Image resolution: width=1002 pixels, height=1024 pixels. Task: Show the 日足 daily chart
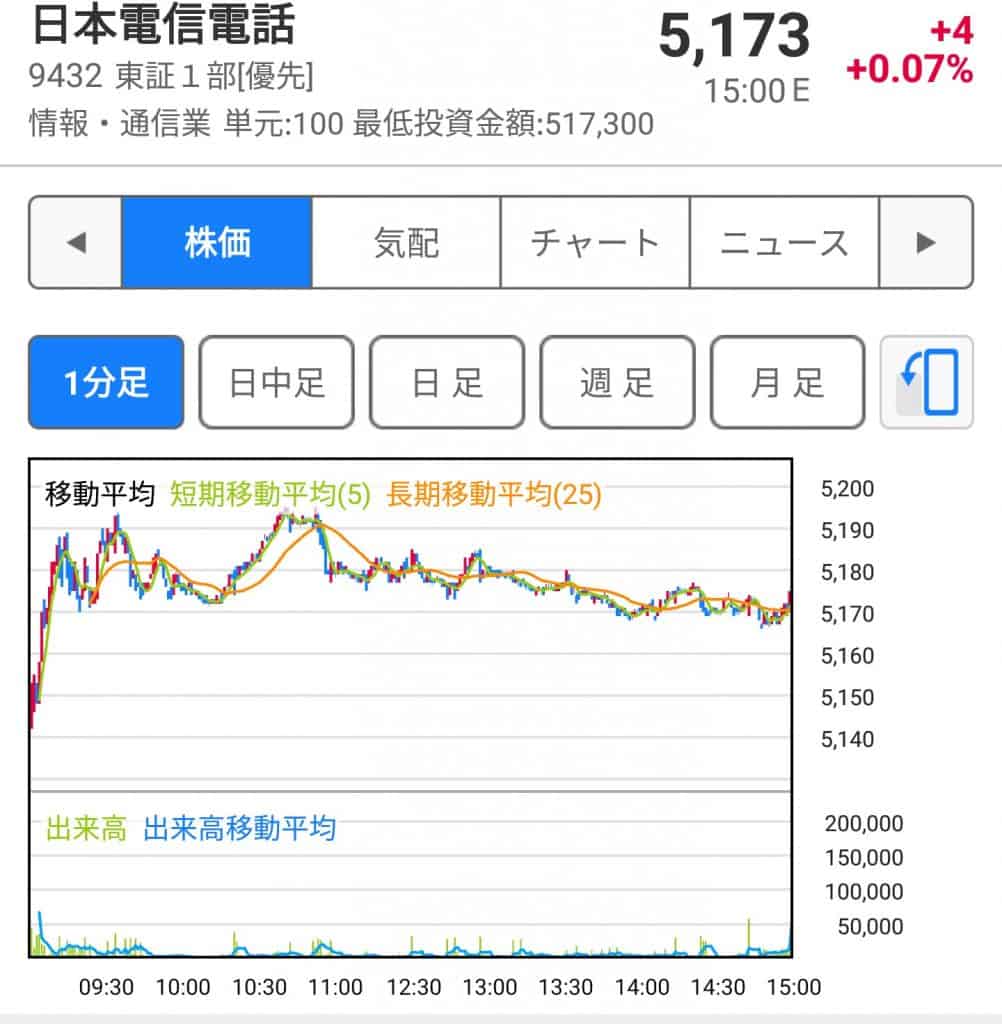tap(447, 382)
